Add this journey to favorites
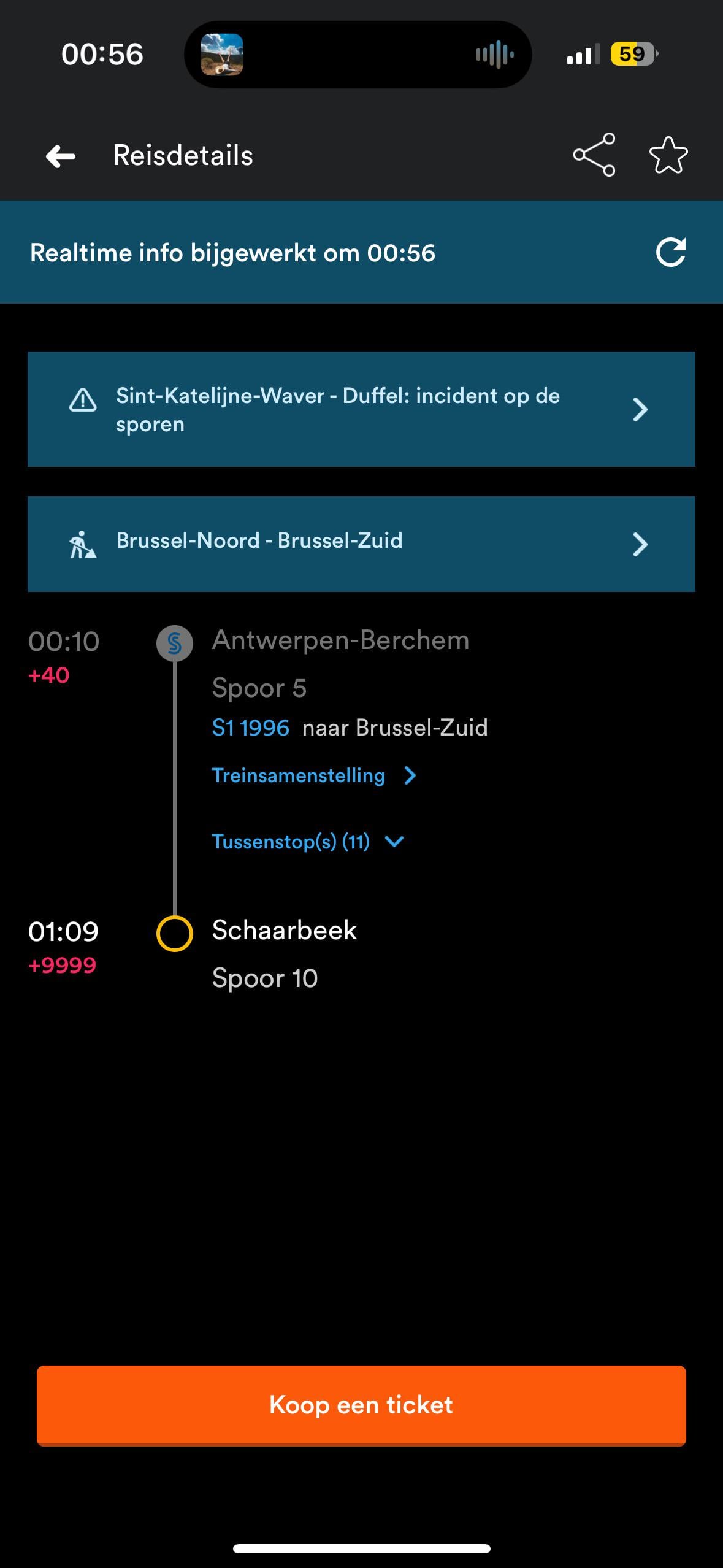 (x=668, y=155)
